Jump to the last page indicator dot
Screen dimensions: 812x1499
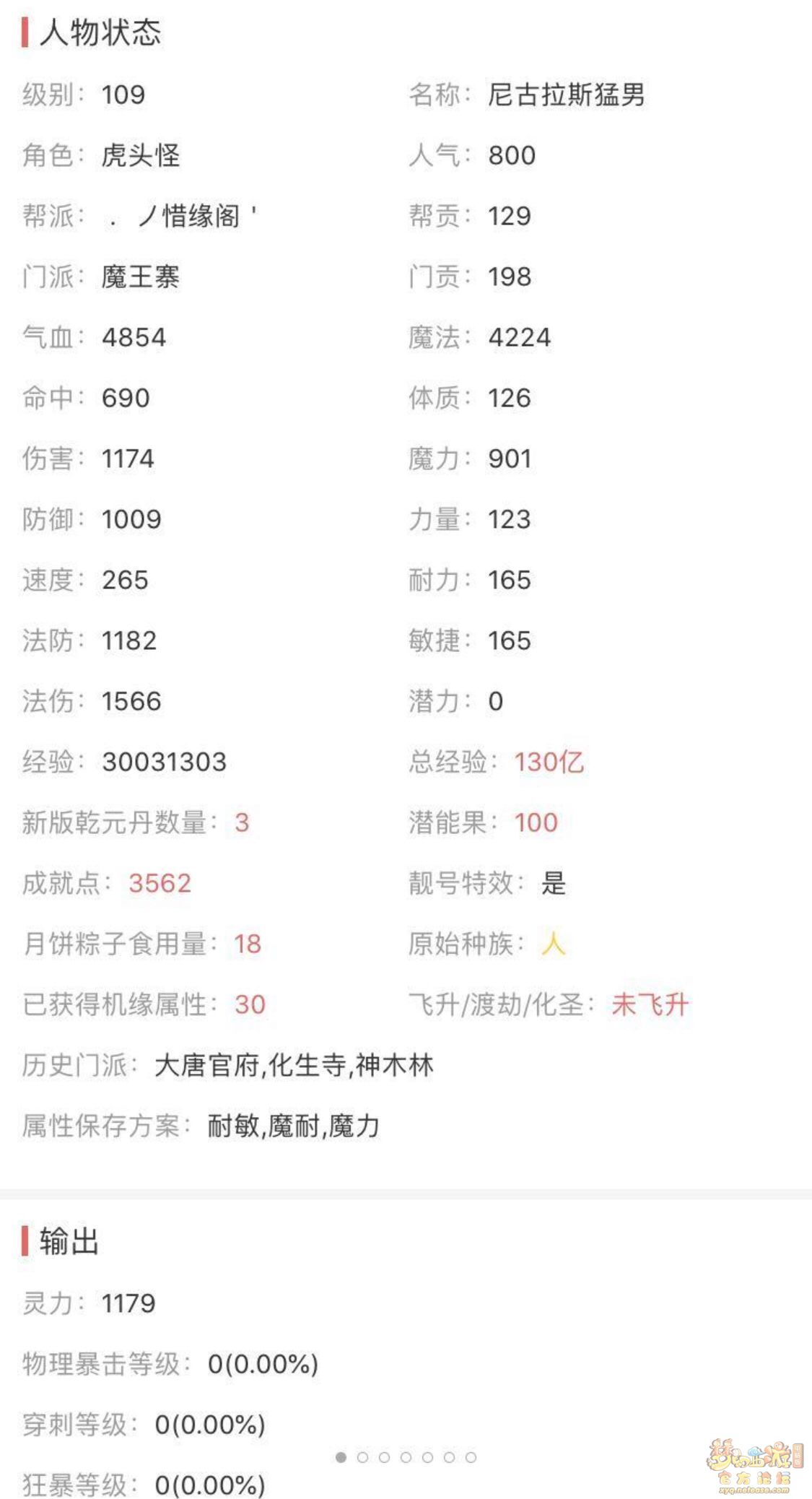[x=471, y=1457]
